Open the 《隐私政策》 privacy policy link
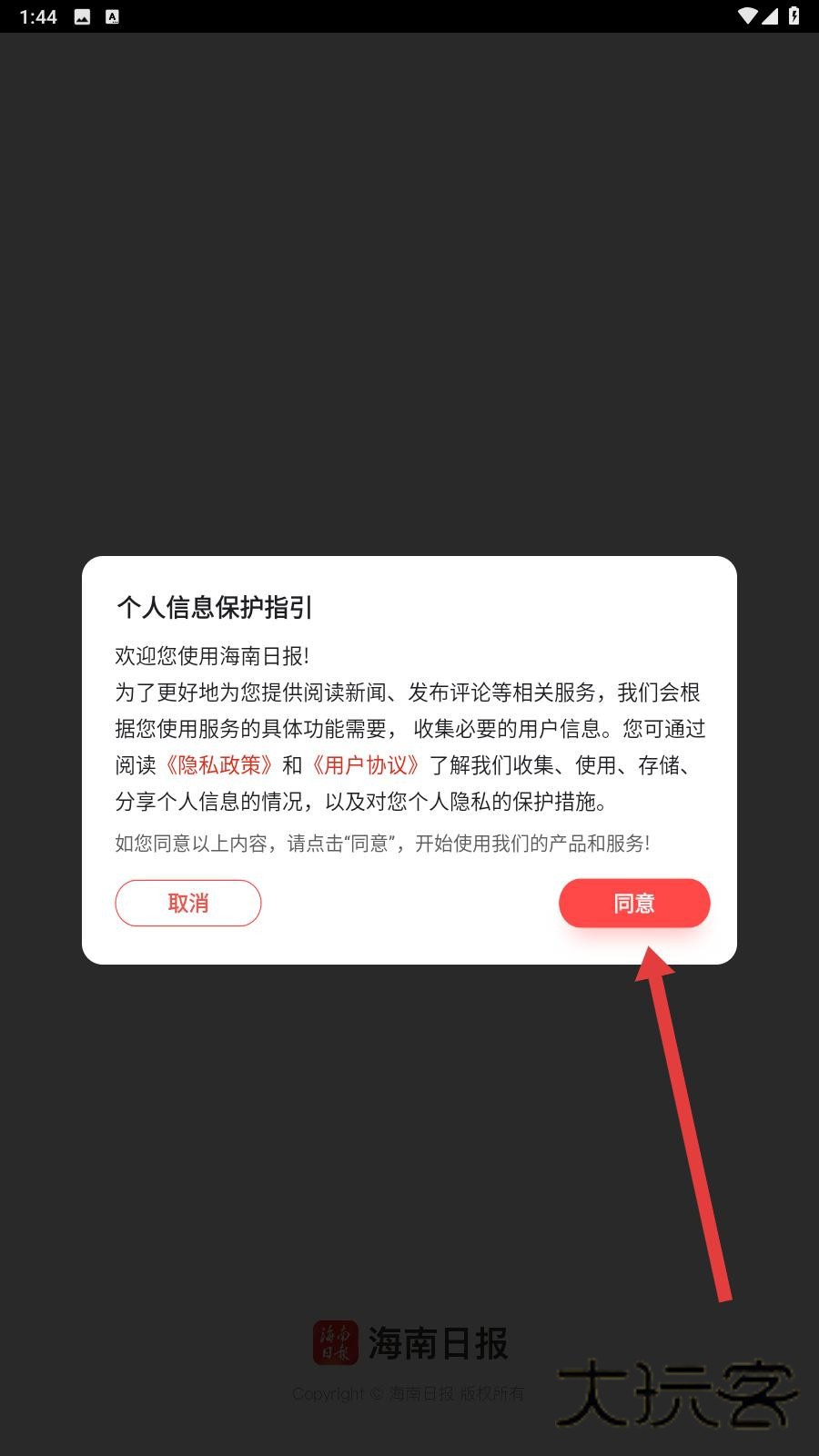 point(218,765)
